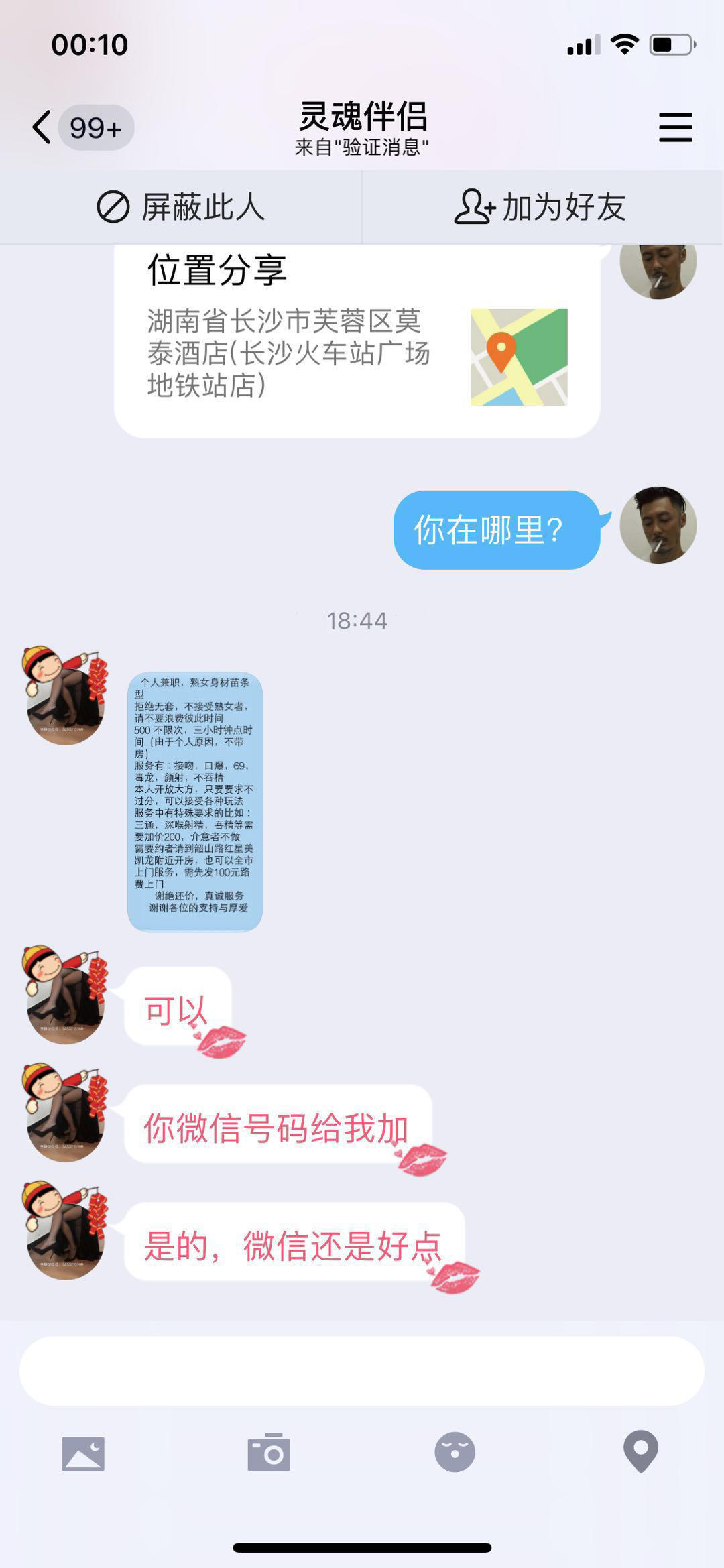Screen dimensions: 724x1568
Task: Block this person via 屏蔽此人
Action: coord(181,206)
